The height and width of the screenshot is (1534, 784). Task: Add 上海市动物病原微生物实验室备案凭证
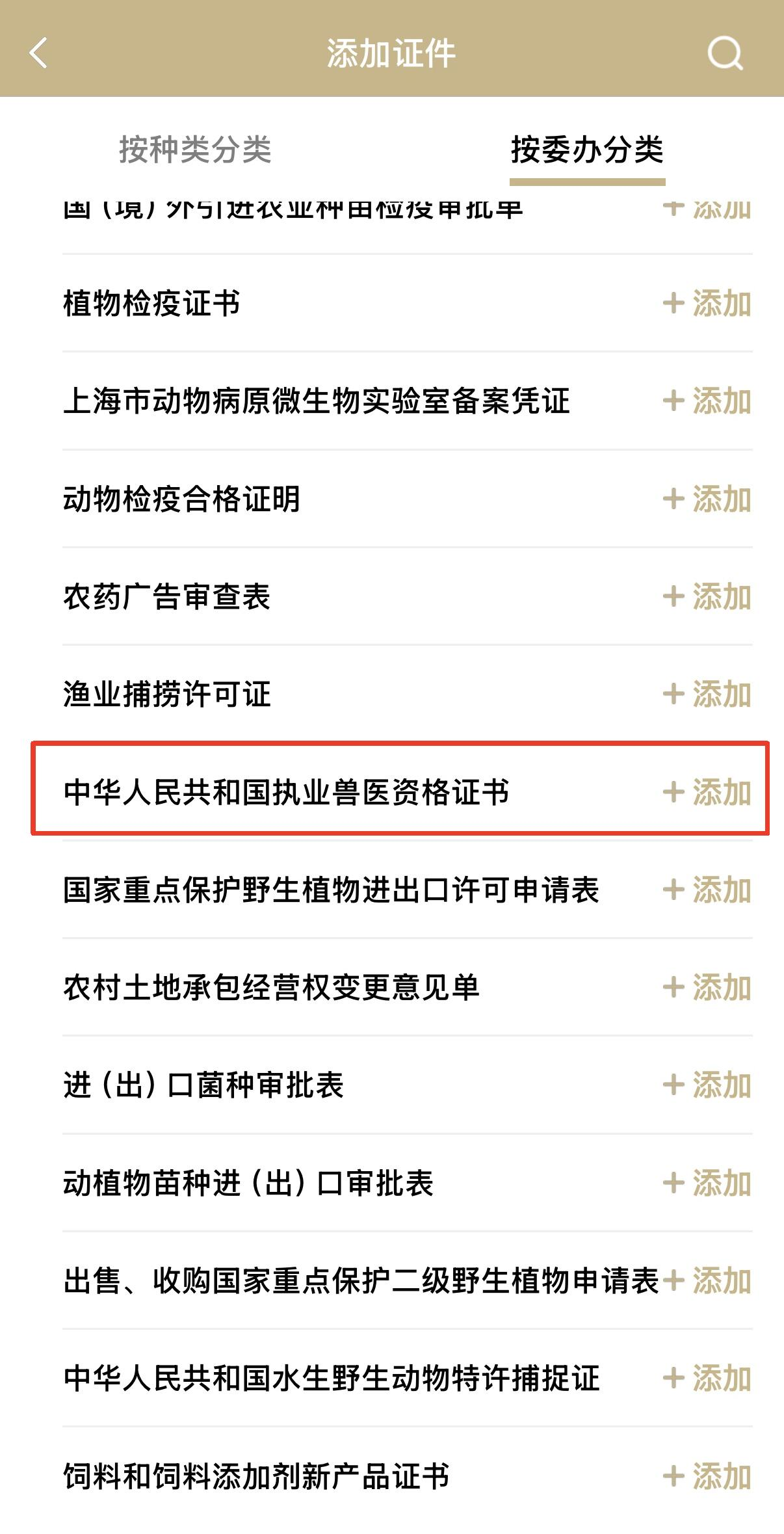(707, 401)
